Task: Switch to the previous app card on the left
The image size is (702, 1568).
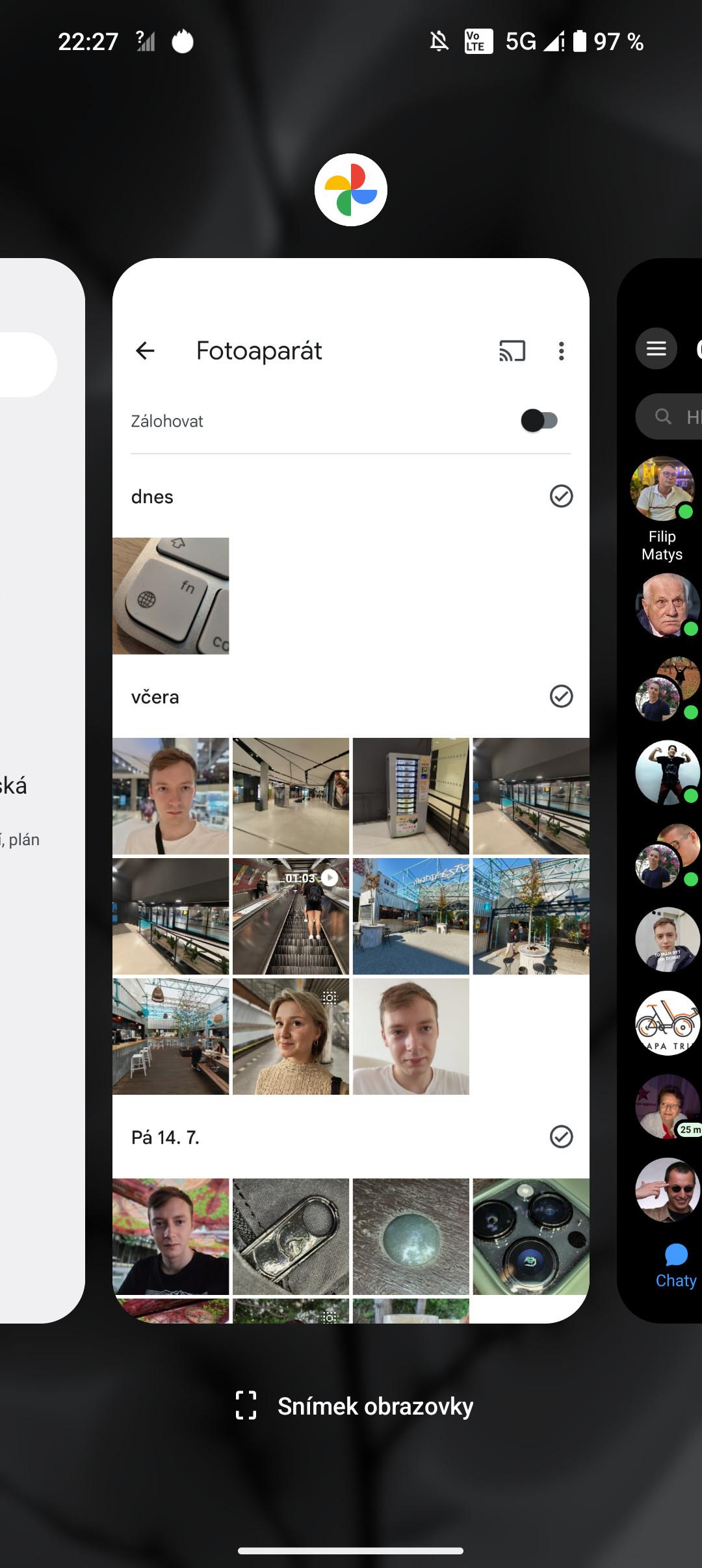Action: click(x=42, y=790)
